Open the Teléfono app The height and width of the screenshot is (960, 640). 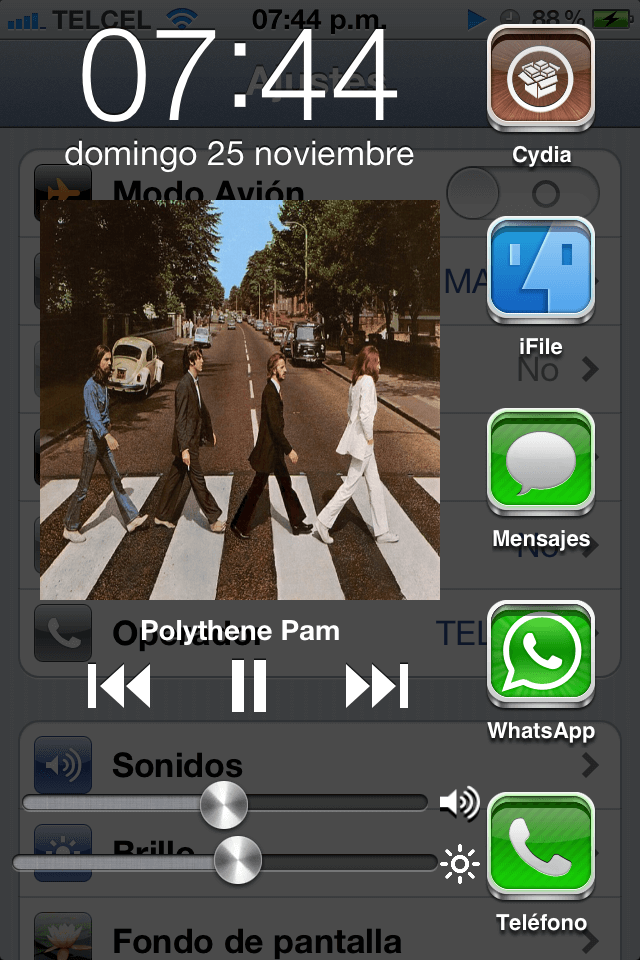pyautogui.click(x=541, y=847)
